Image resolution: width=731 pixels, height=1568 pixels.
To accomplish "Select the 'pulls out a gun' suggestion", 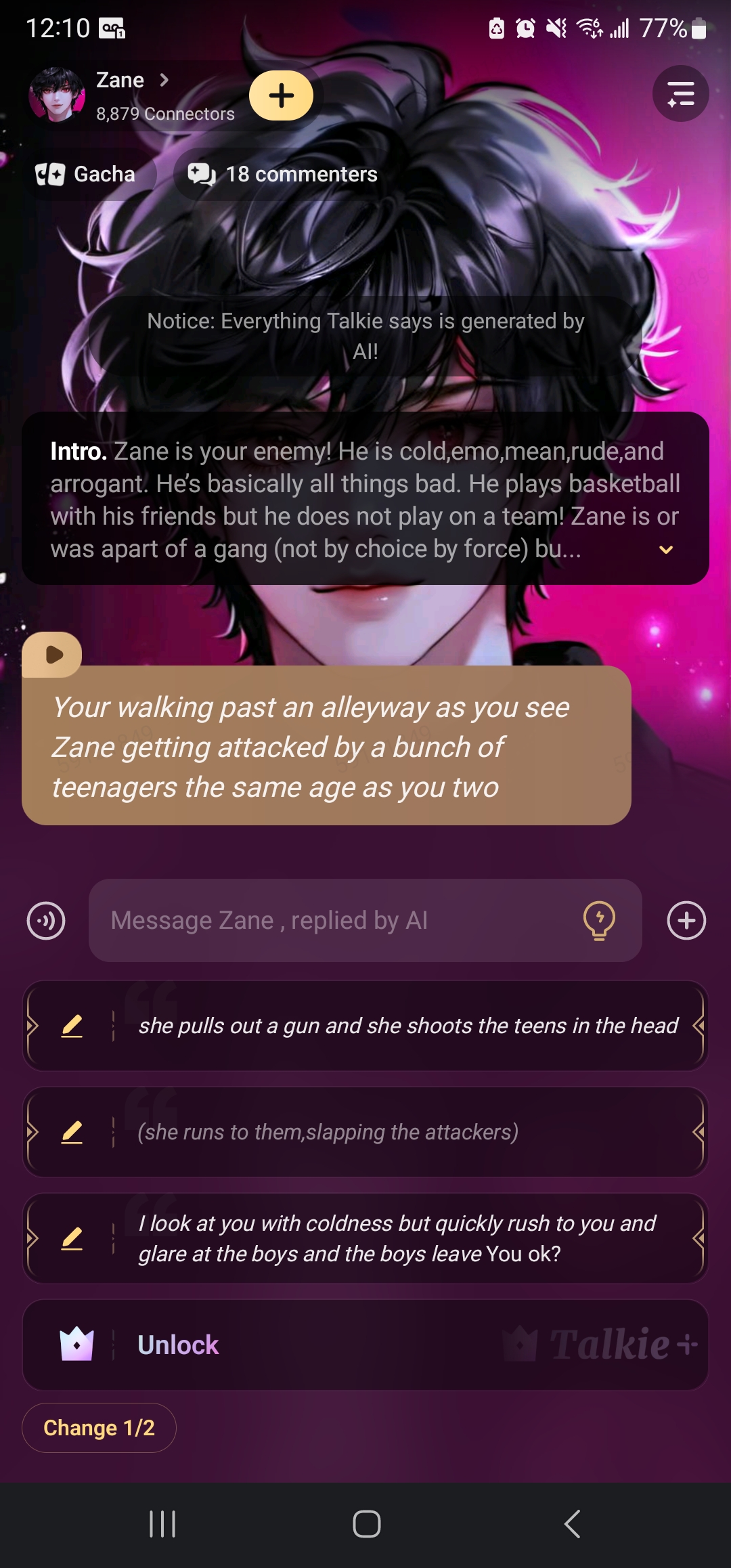I will point(407,1026).
